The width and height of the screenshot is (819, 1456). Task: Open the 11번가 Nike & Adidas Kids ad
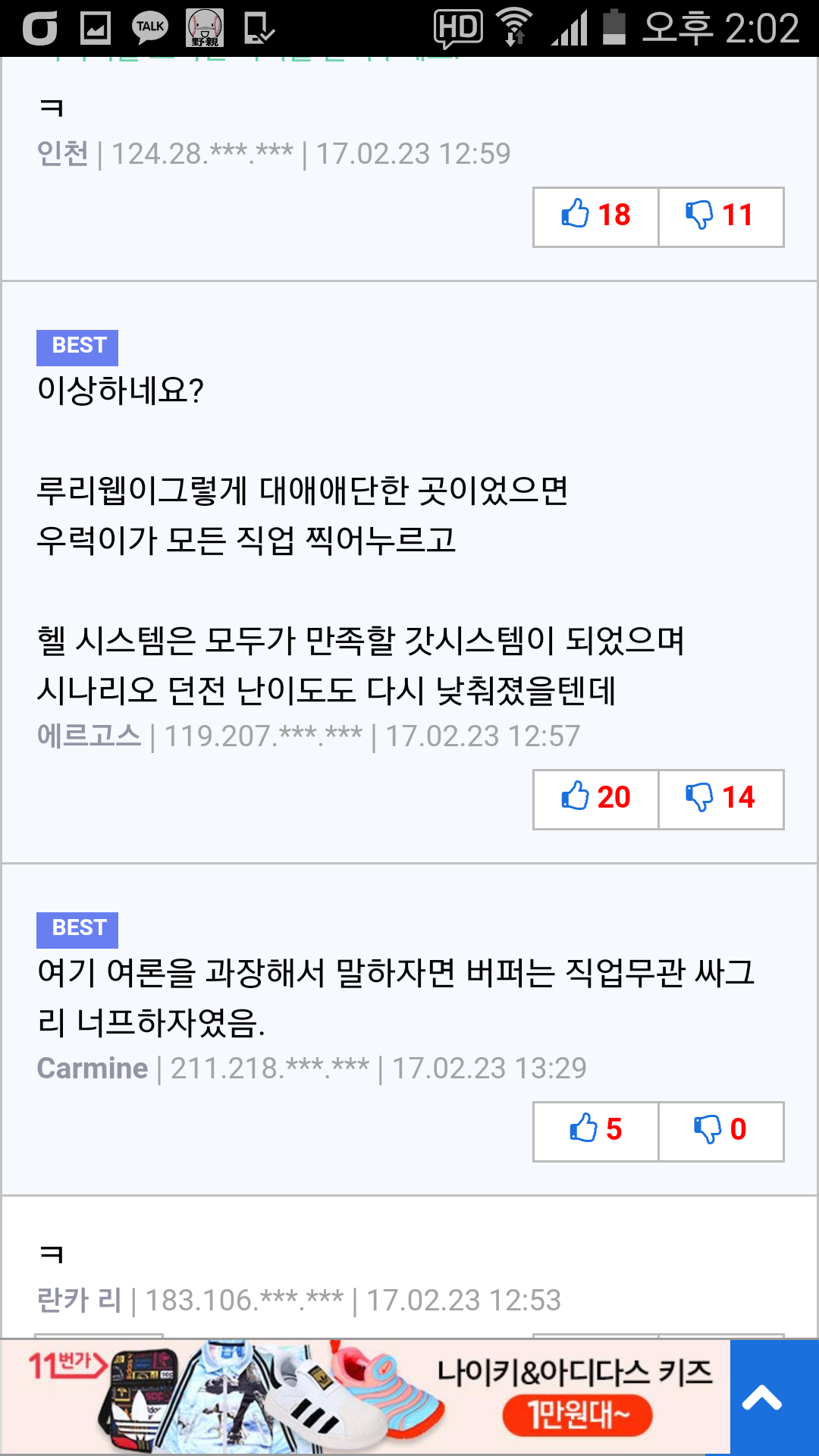click(366, 1397)
